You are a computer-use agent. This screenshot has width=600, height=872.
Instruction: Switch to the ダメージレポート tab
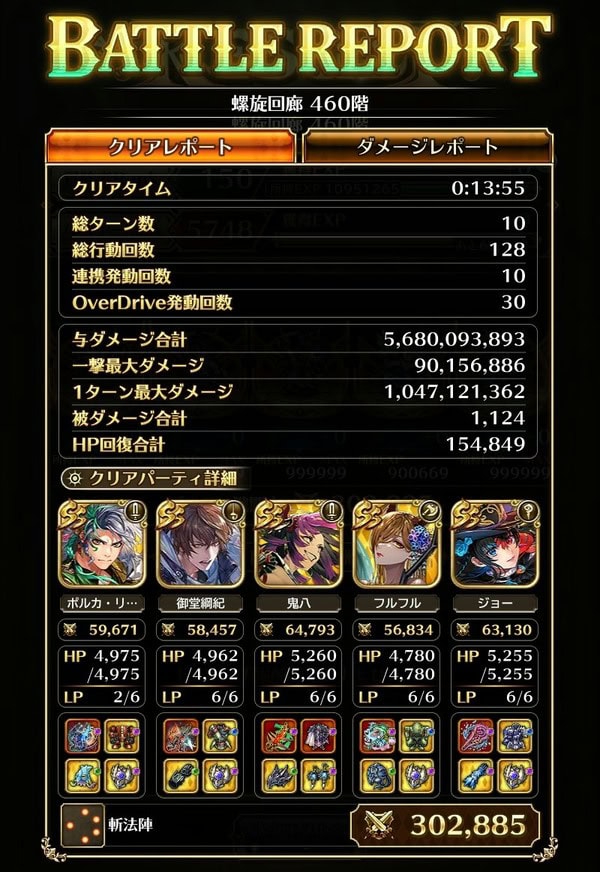point(427,147)
